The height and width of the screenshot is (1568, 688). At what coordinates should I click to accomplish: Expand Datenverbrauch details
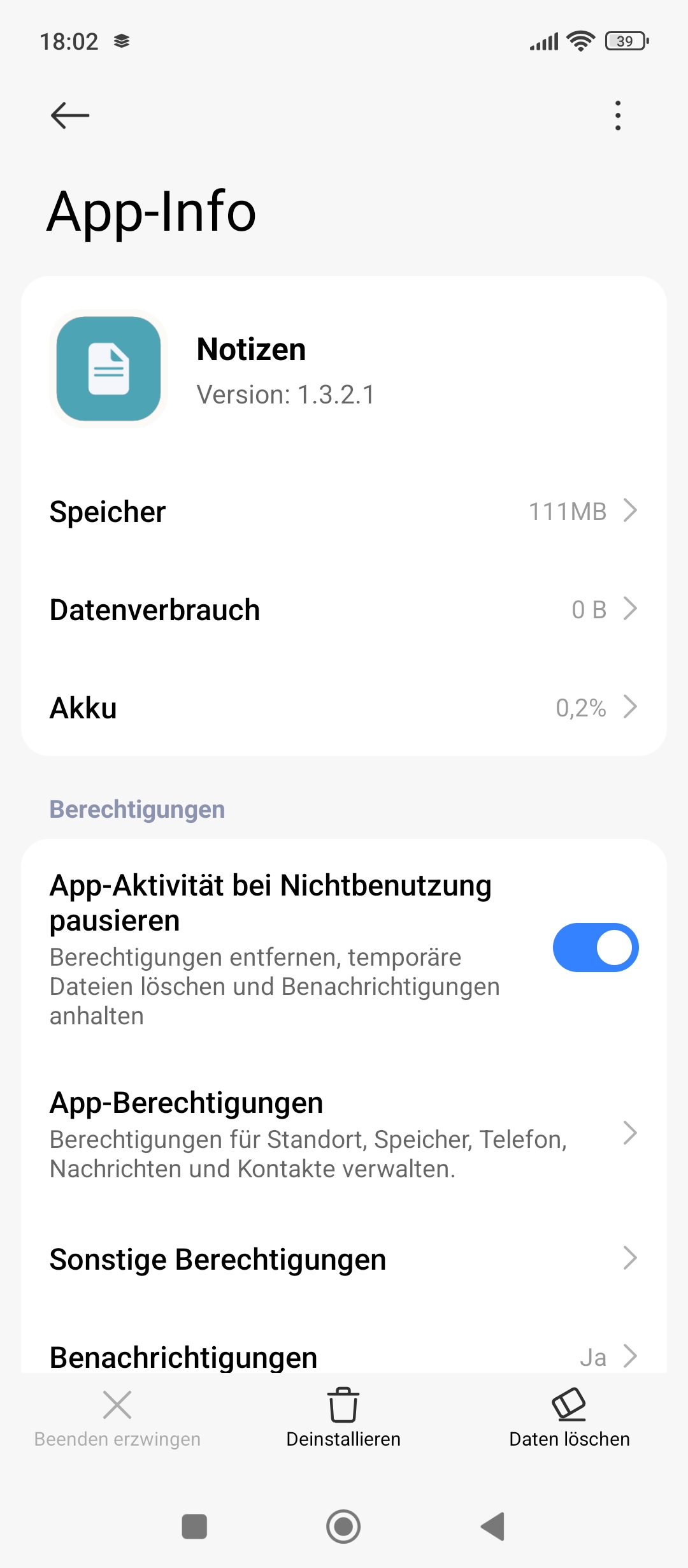(630, 609)
